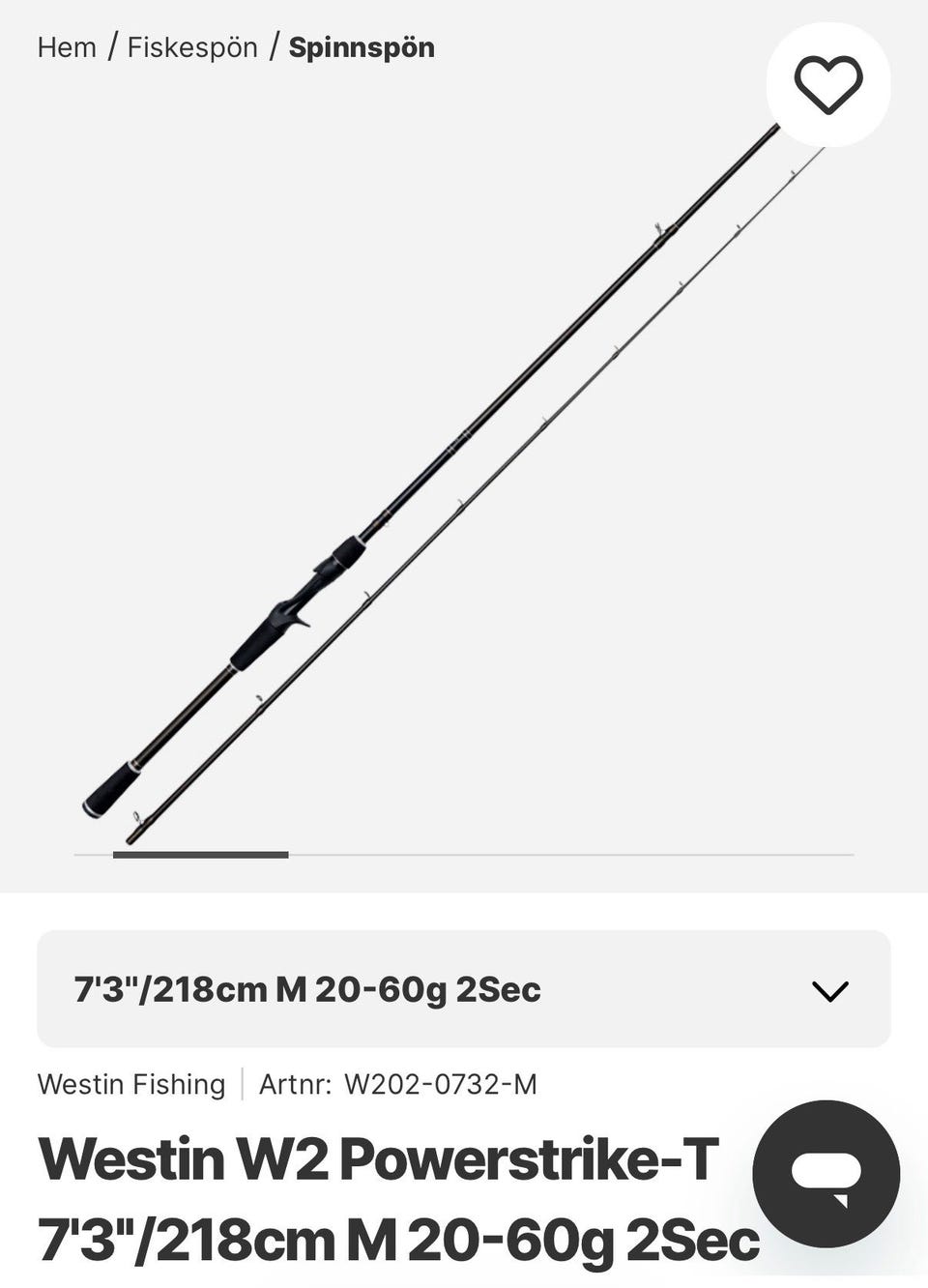Viewport: 928px width, 1288px height.
Task: Open the Fiskespön breadcrumb category
Action: 192,47
